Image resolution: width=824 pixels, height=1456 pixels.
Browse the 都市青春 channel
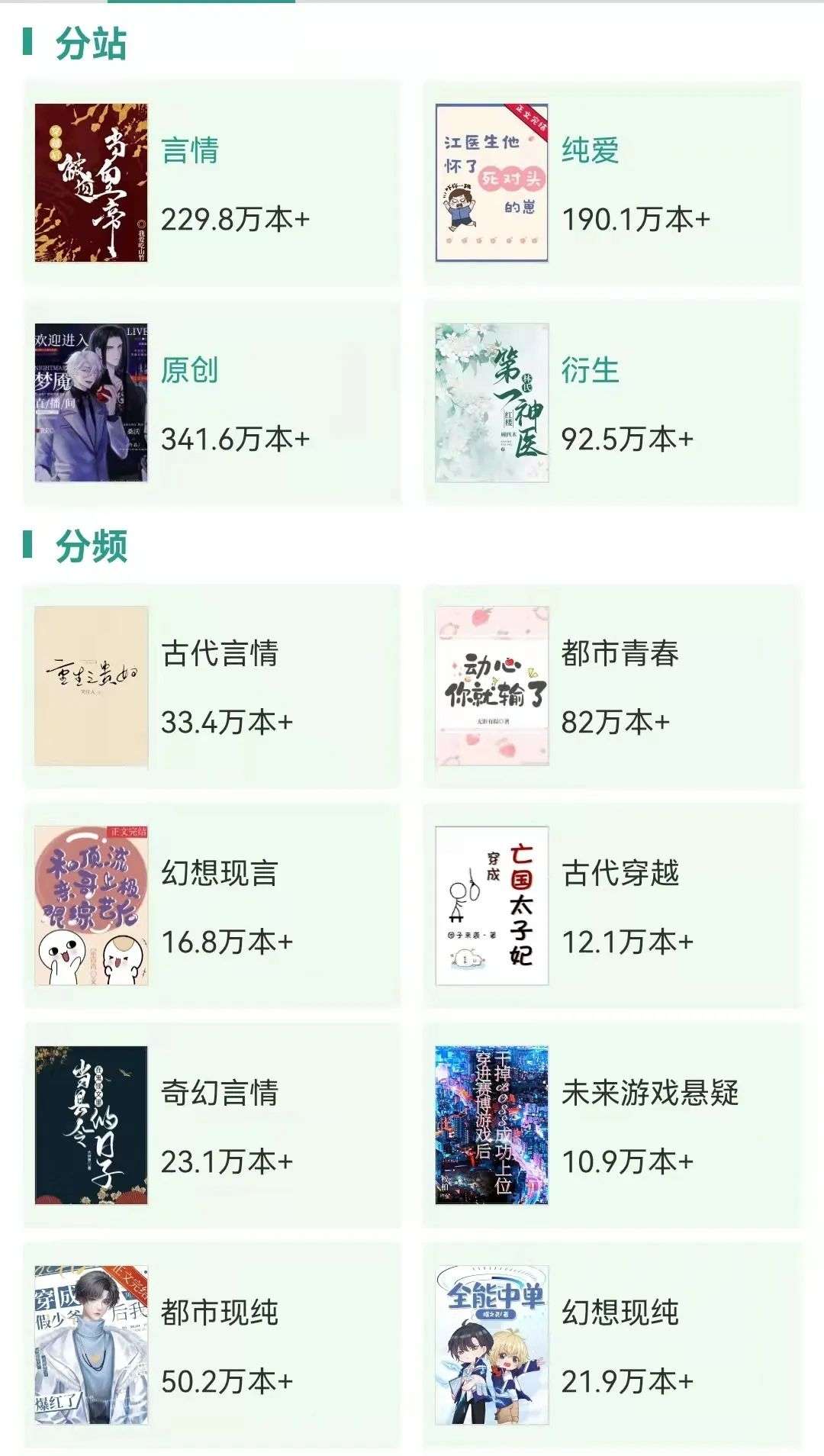(x=612, y=686)
